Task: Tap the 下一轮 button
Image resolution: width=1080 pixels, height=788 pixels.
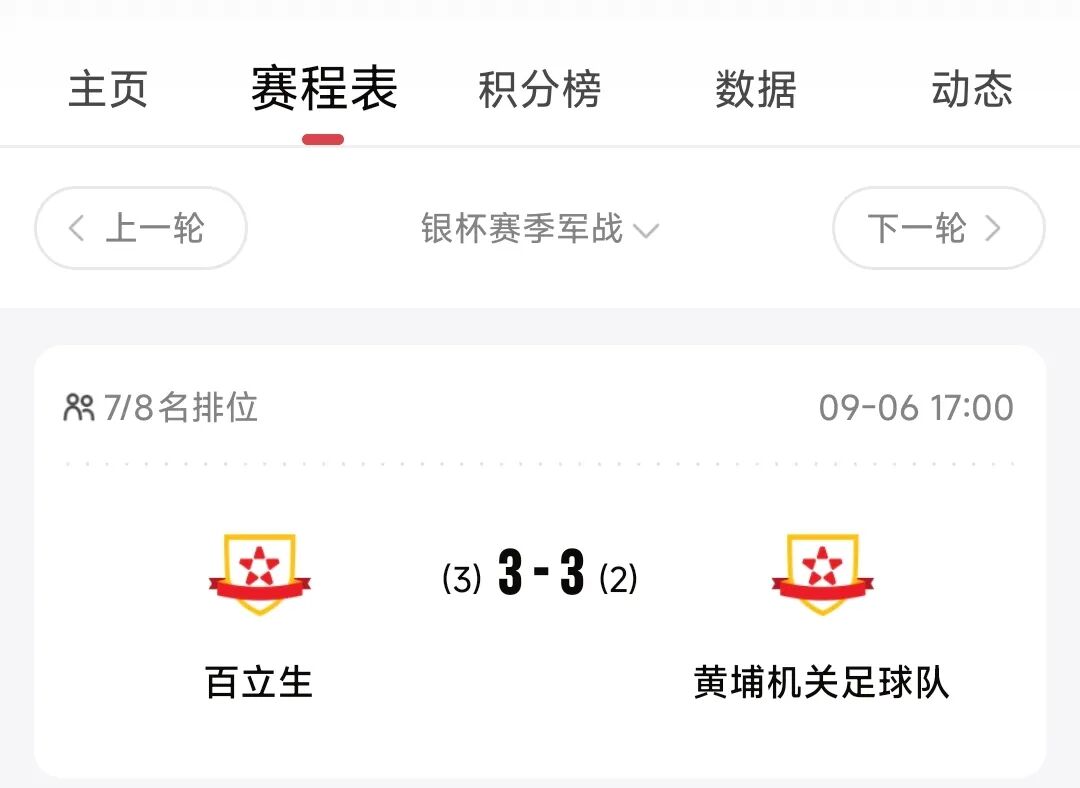Action: (939, 228)
